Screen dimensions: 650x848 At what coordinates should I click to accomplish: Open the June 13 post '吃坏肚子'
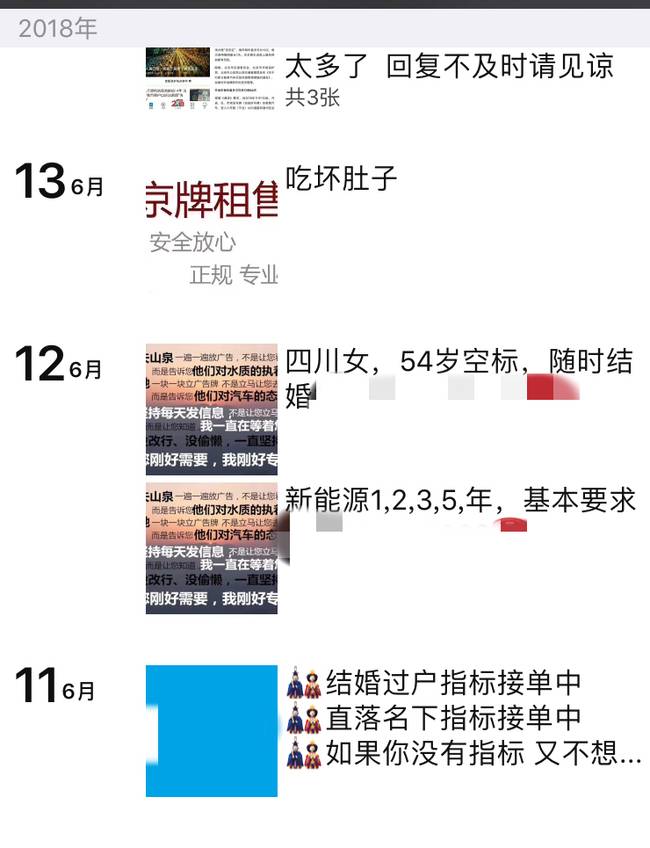342,179
